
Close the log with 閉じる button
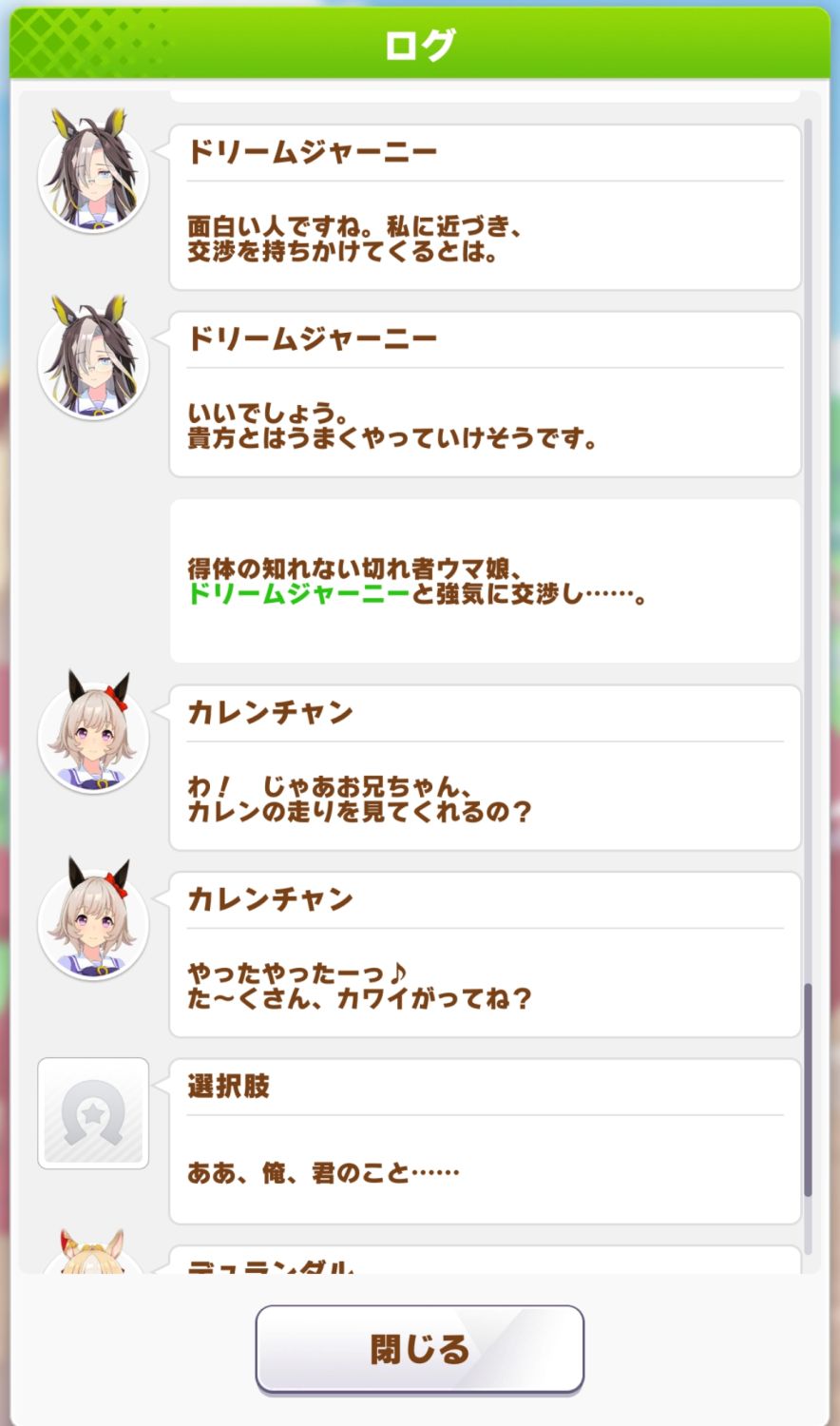pyautogui.click(x=419, y=1349)
